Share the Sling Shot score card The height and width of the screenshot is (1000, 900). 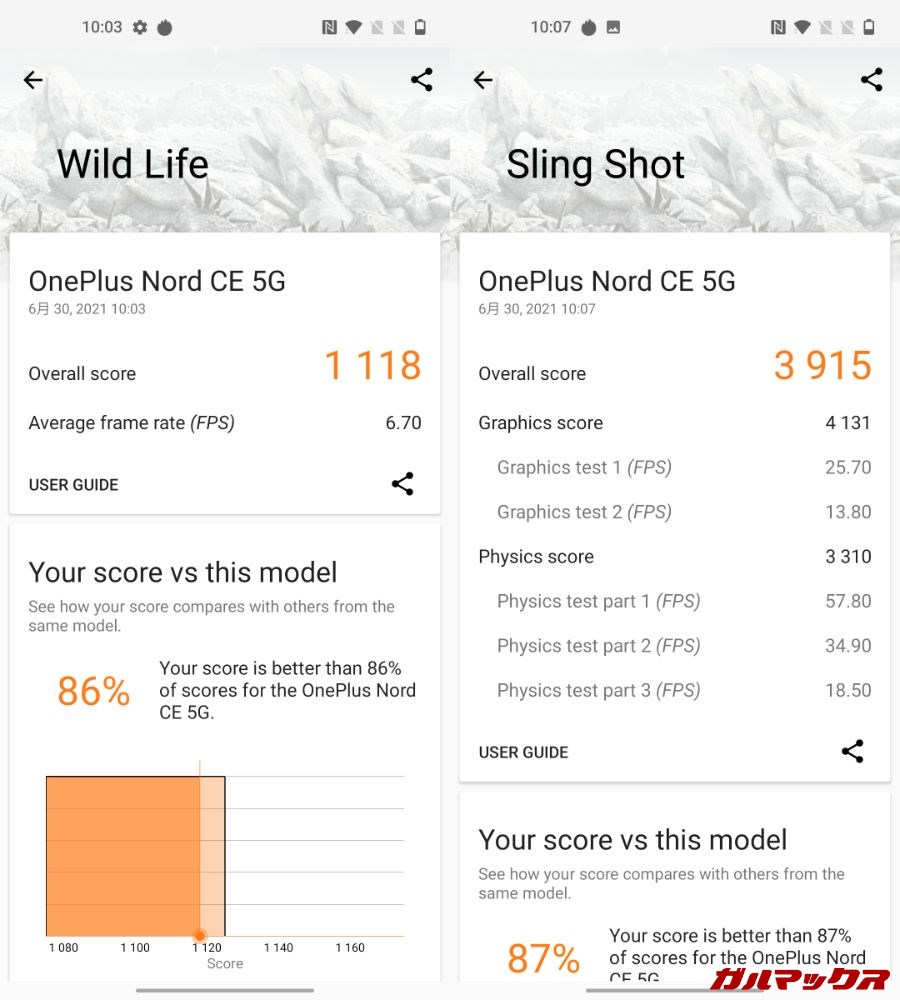852,751
